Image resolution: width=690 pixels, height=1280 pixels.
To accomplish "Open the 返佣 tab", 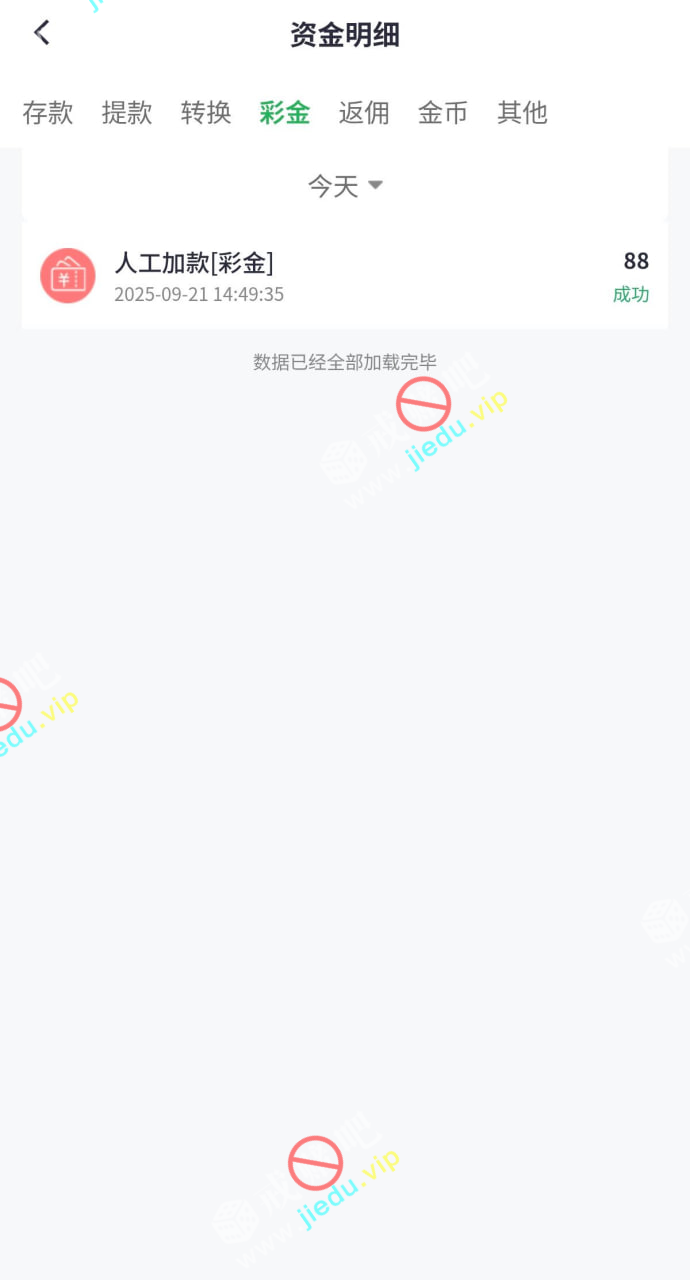I will [364, 113].
